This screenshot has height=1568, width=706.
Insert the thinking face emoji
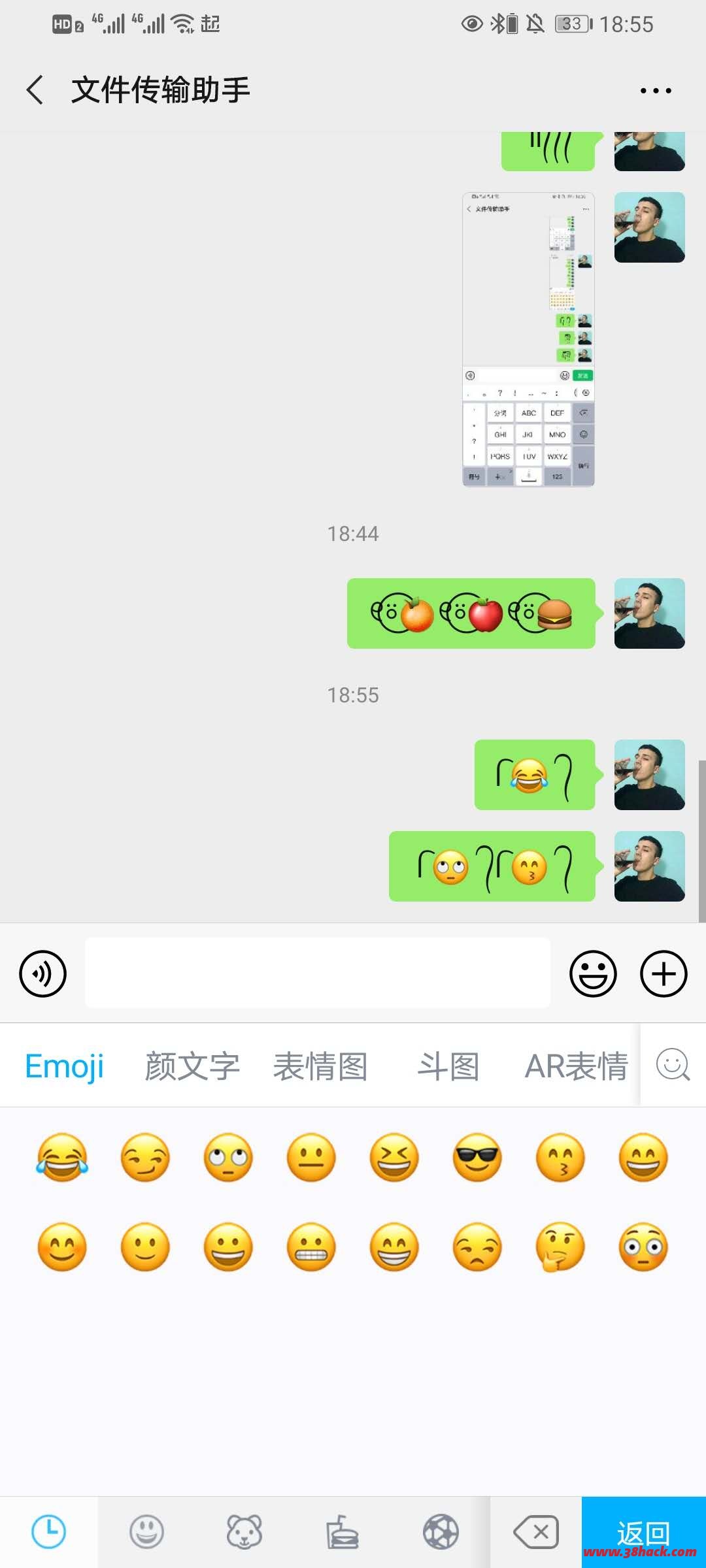560,1247
